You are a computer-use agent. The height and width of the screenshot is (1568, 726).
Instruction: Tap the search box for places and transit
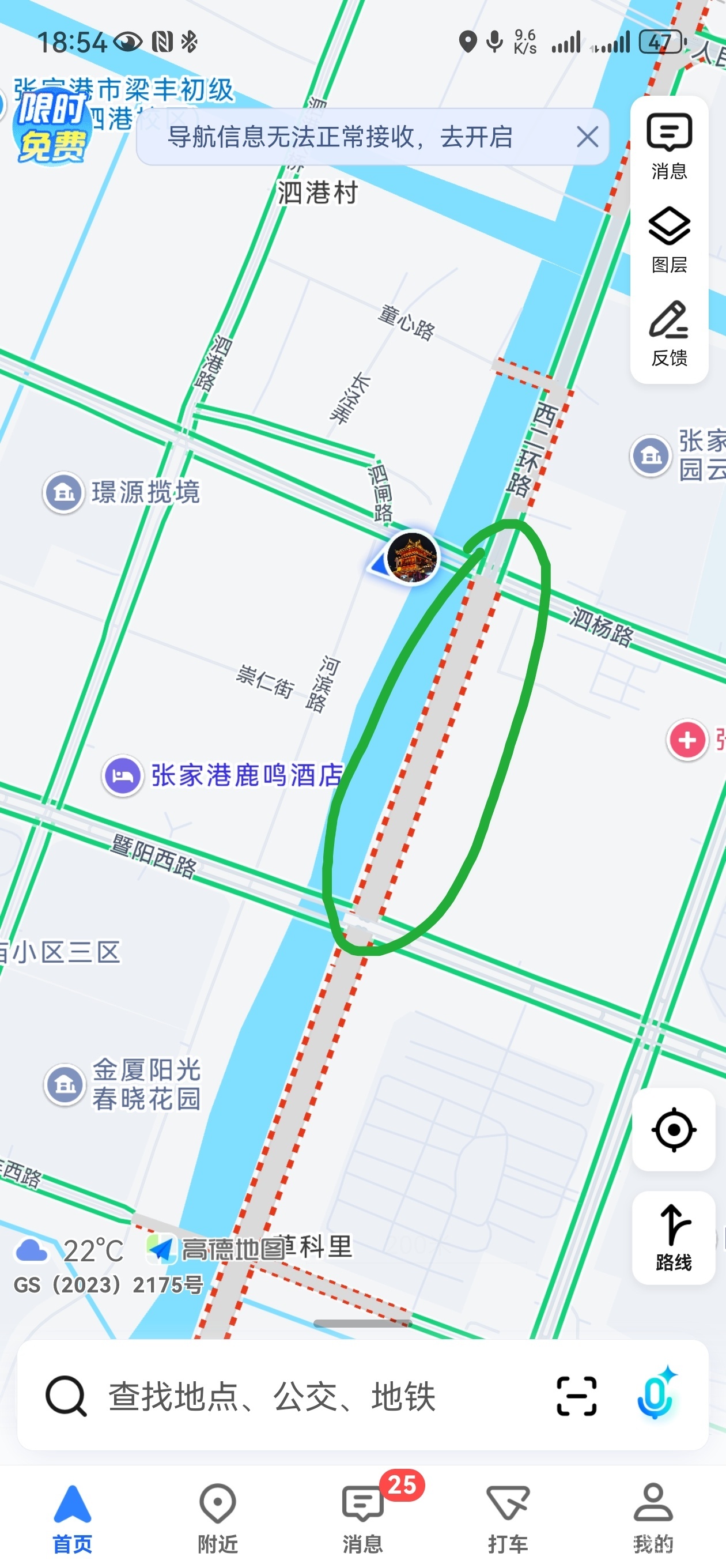pos(304,1396)
